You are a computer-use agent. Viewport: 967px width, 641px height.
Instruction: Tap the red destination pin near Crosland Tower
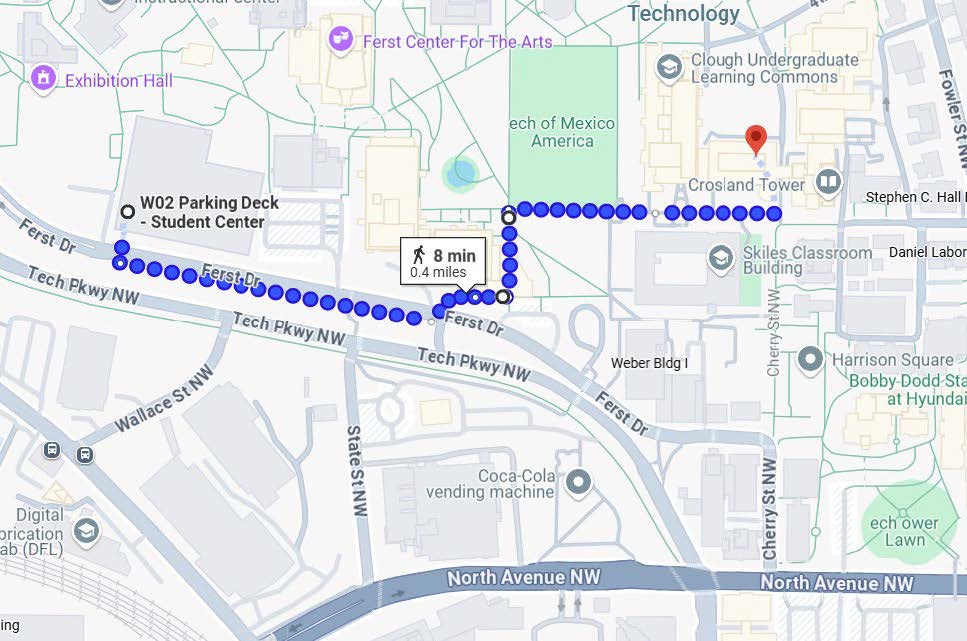757,137
